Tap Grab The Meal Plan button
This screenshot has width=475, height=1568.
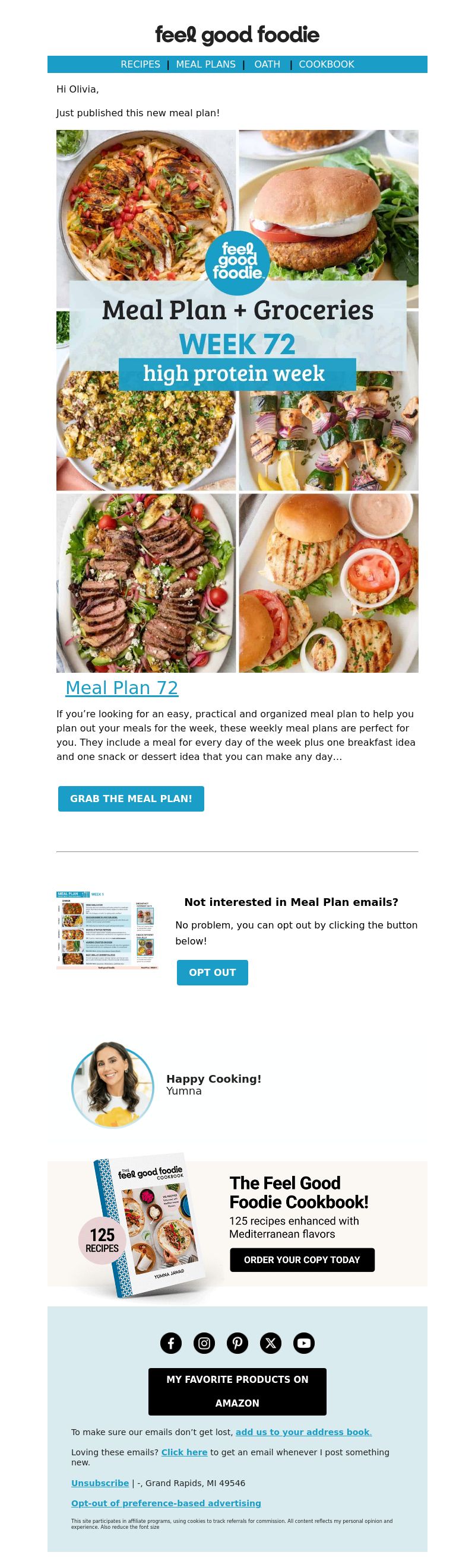pos(131,798)
